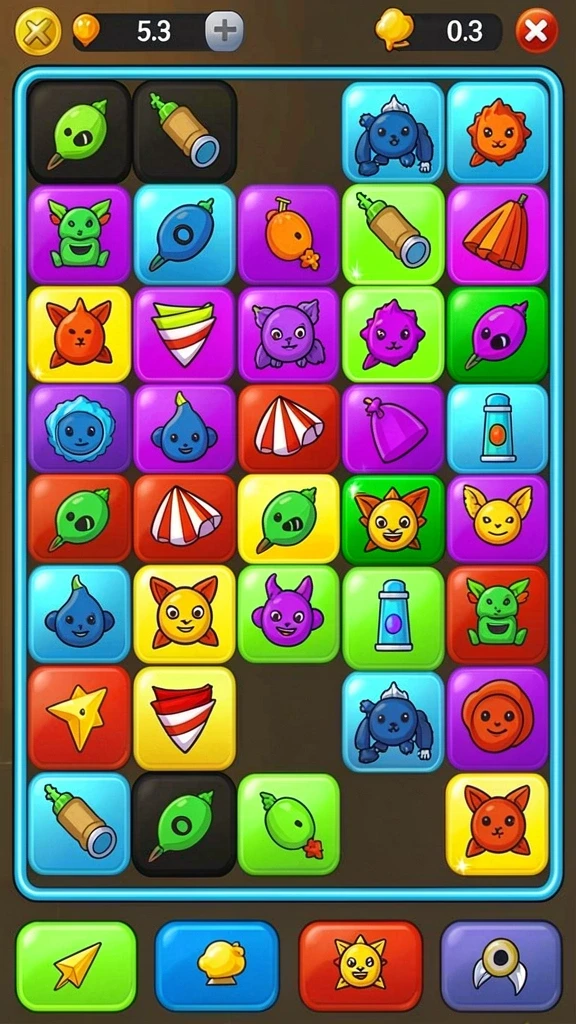Select the orange spiky creature on blue tile
The width and height of the screenshot is (576, 1024).
point(498,133)
